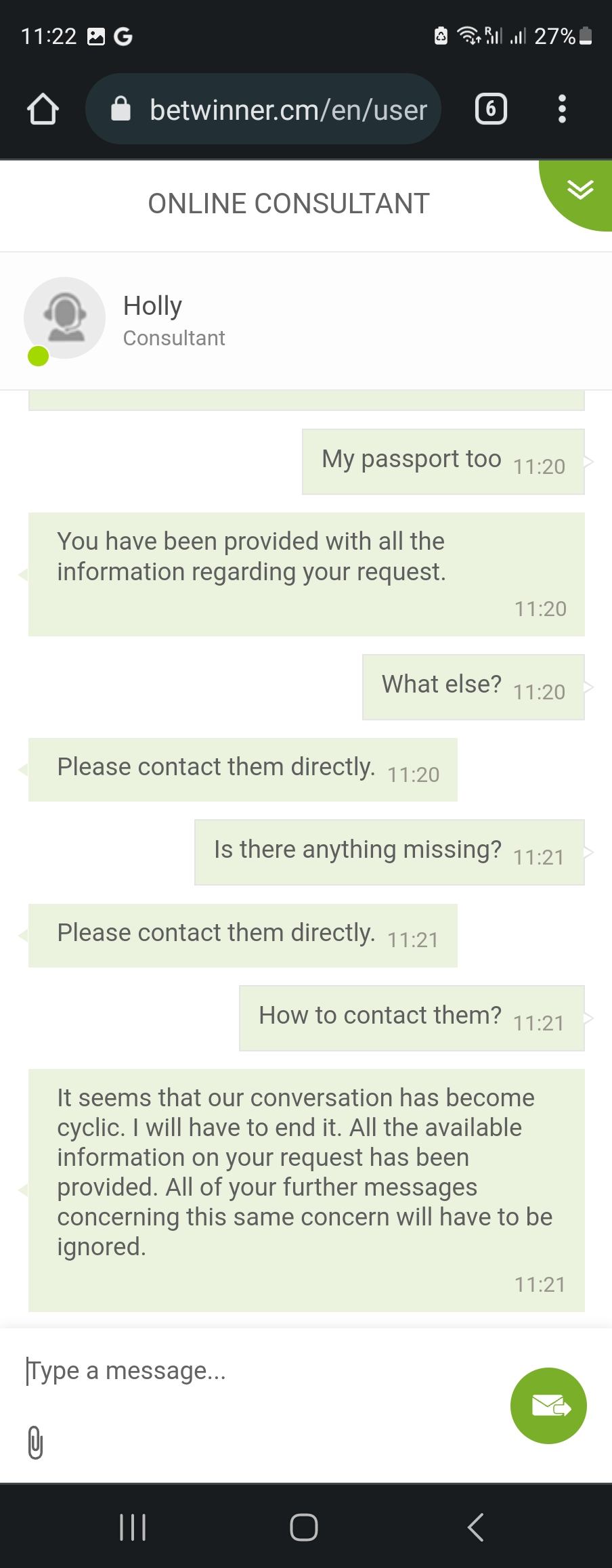Screen dimensions: 612x1568
Task: Focus the Type a message field
Action: click(x=257, y=1371)
